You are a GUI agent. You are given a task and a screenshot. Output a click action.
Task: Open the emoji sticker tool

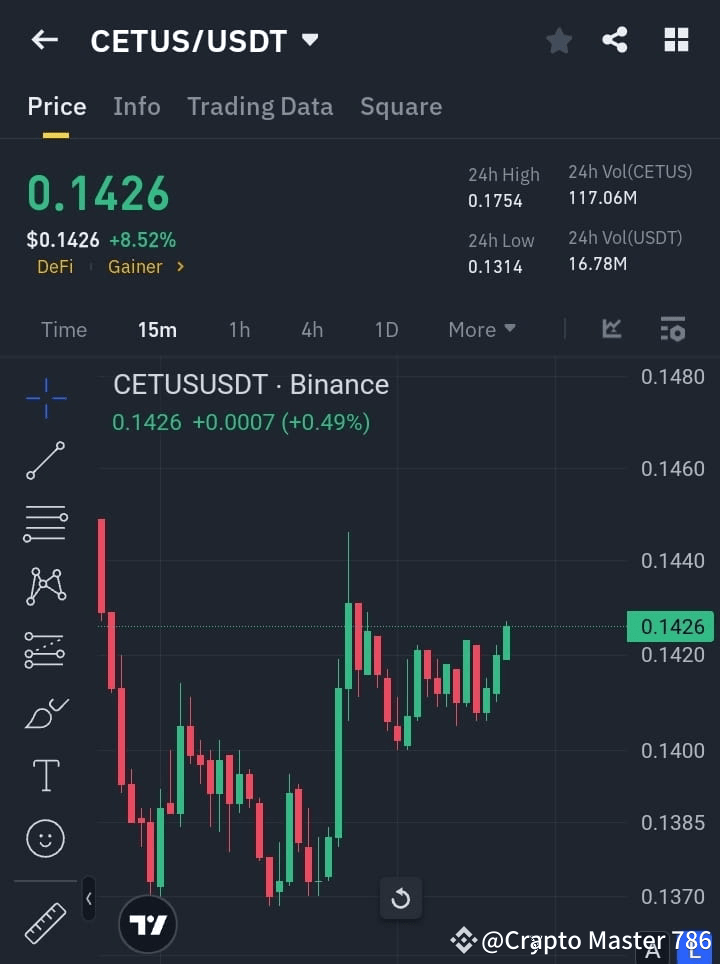(45, 838)
